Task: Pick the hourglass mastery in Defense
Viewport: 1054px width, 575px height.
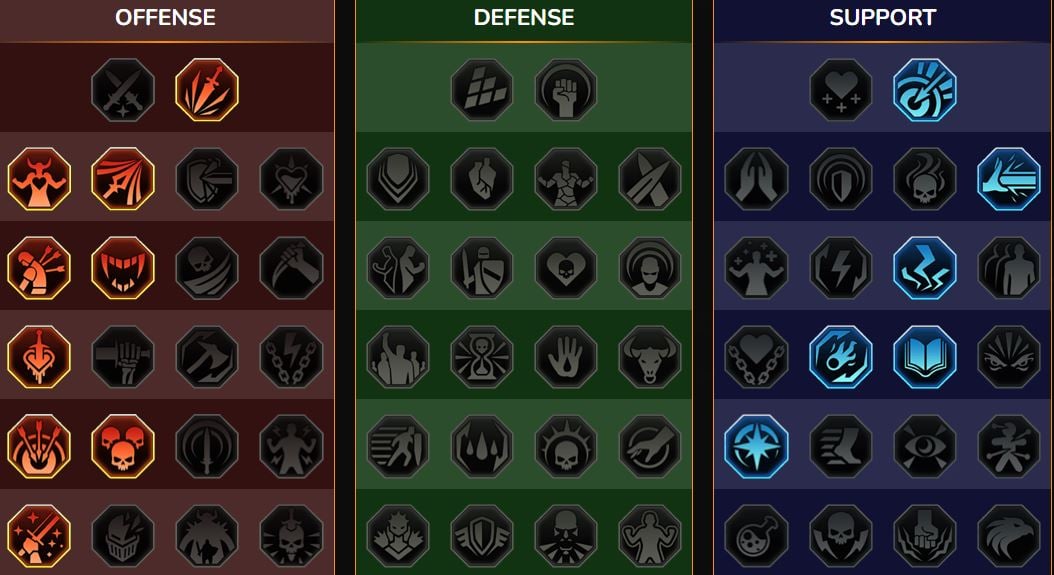Action: [x=482, y=357]
